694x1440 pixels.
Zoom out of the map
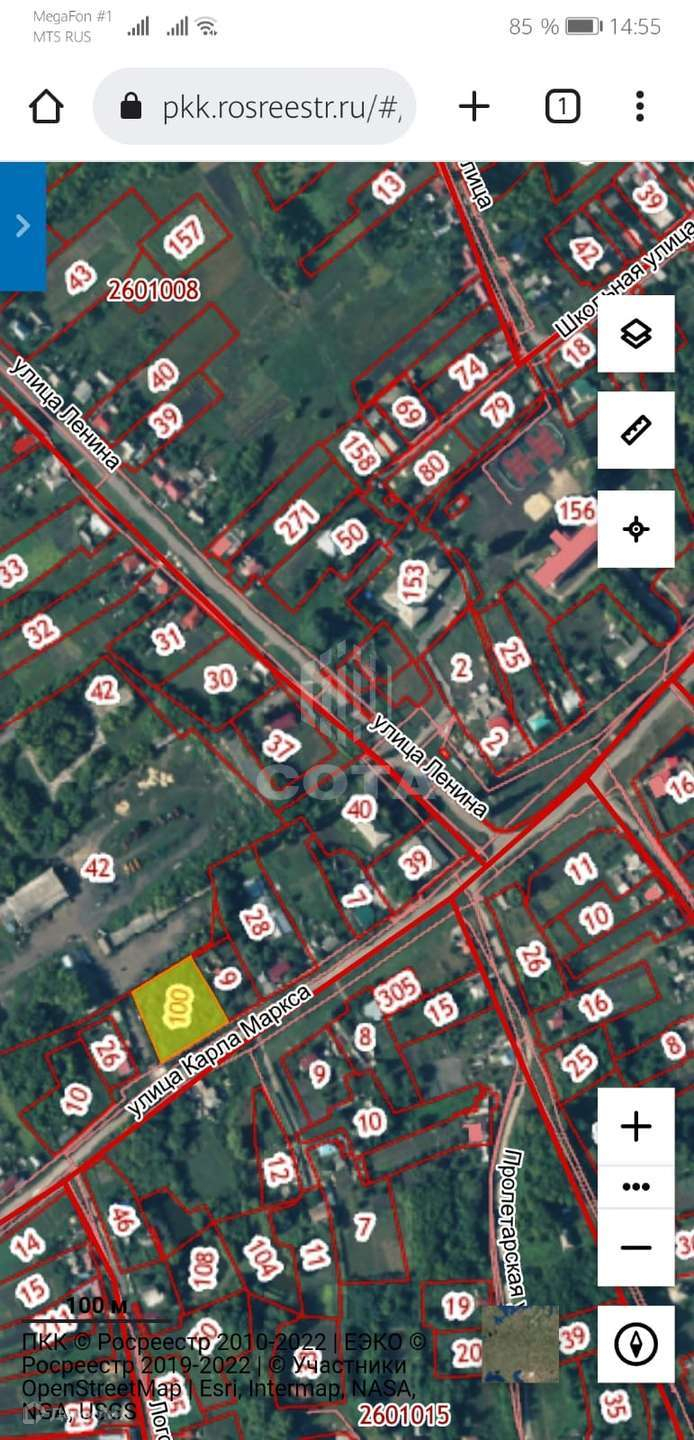coord(636,1247)
